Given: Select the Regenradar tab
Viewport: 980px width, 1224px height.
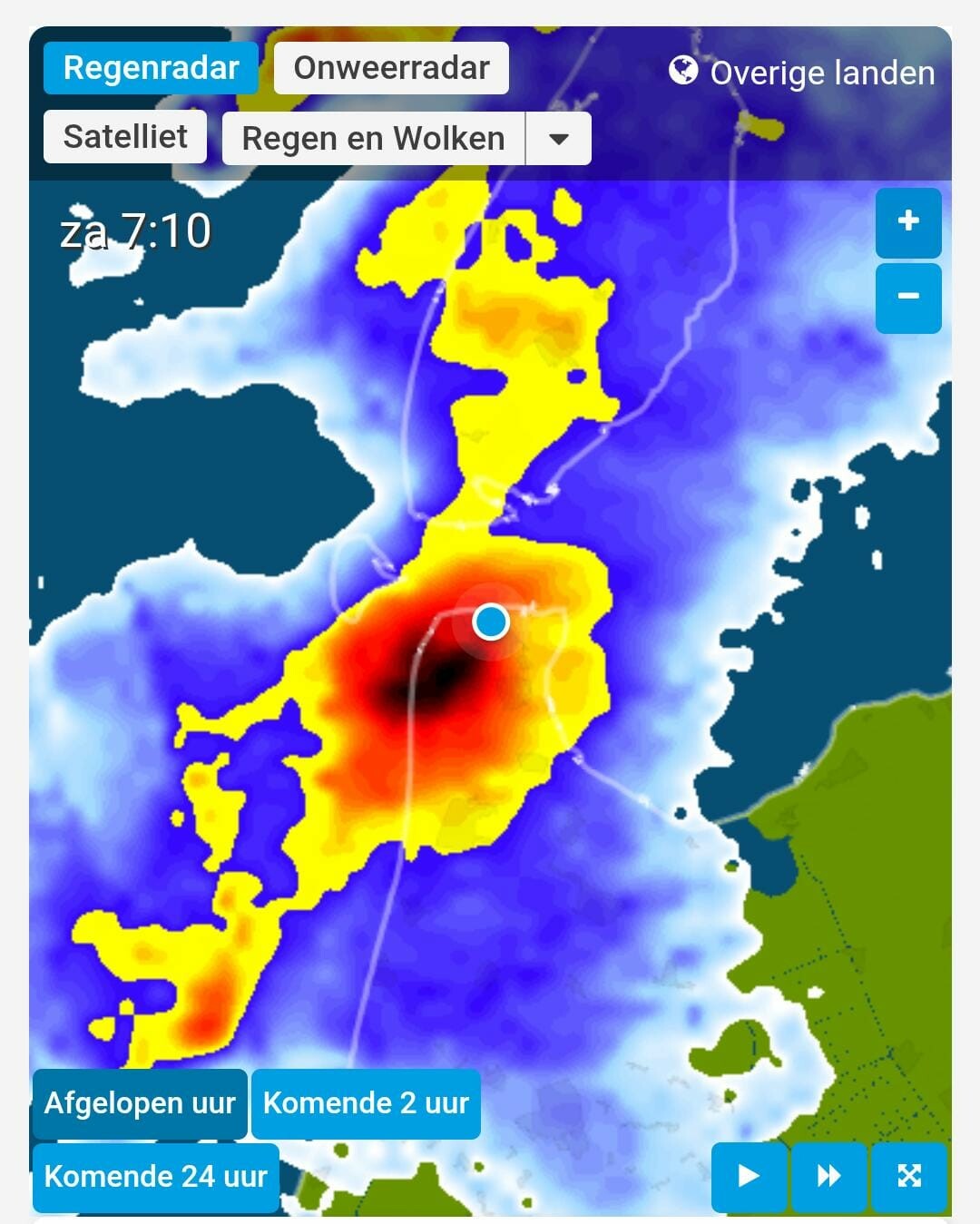Looking at the screenshot, I should (151, 68).
